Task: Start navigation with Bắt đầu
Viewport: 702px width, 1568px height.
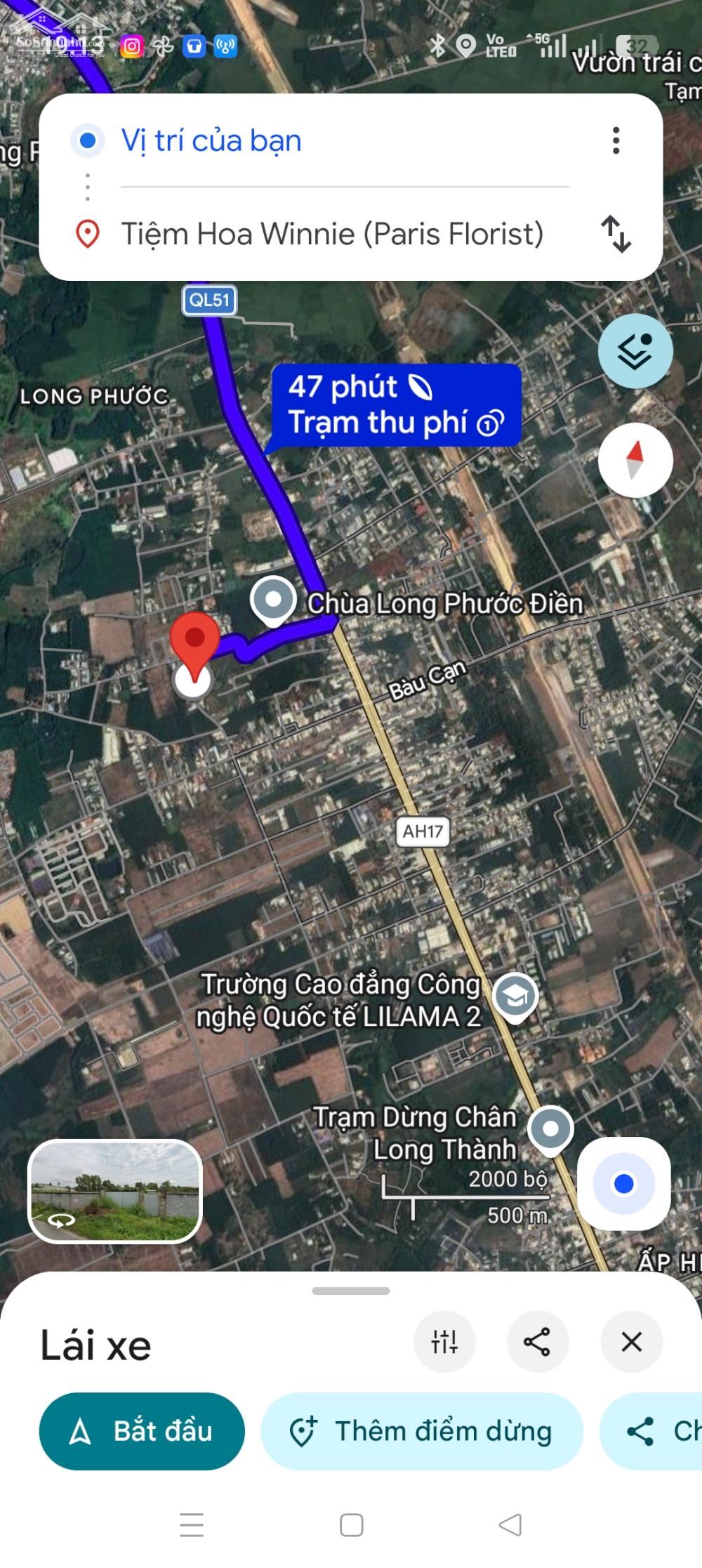Action: (142, 1431)
